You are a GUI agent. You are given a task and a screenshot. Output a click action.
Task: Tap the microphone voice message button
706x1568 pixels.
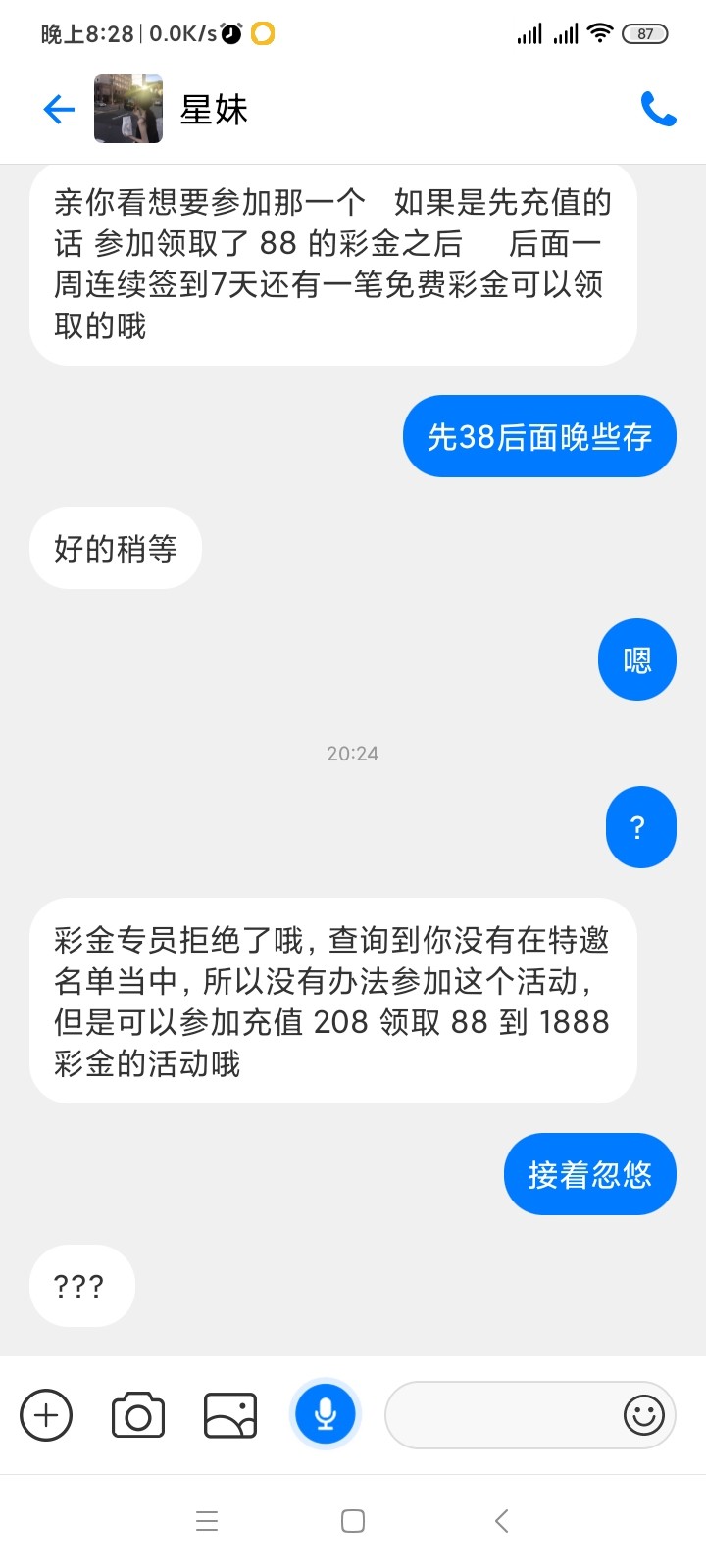click(326, 1414)
